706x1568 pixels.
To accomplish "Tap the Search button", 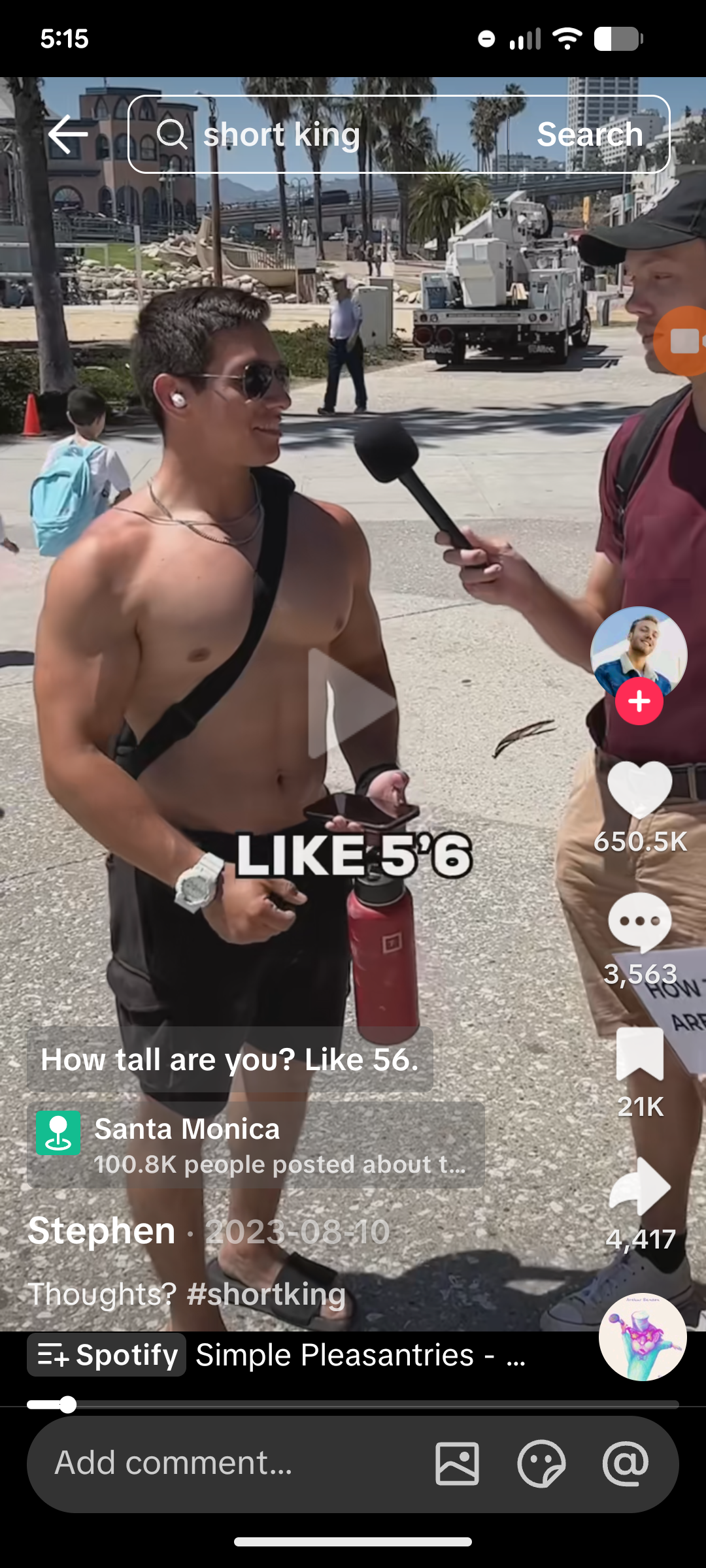I will pyautogui.click(x=590, y=135).
